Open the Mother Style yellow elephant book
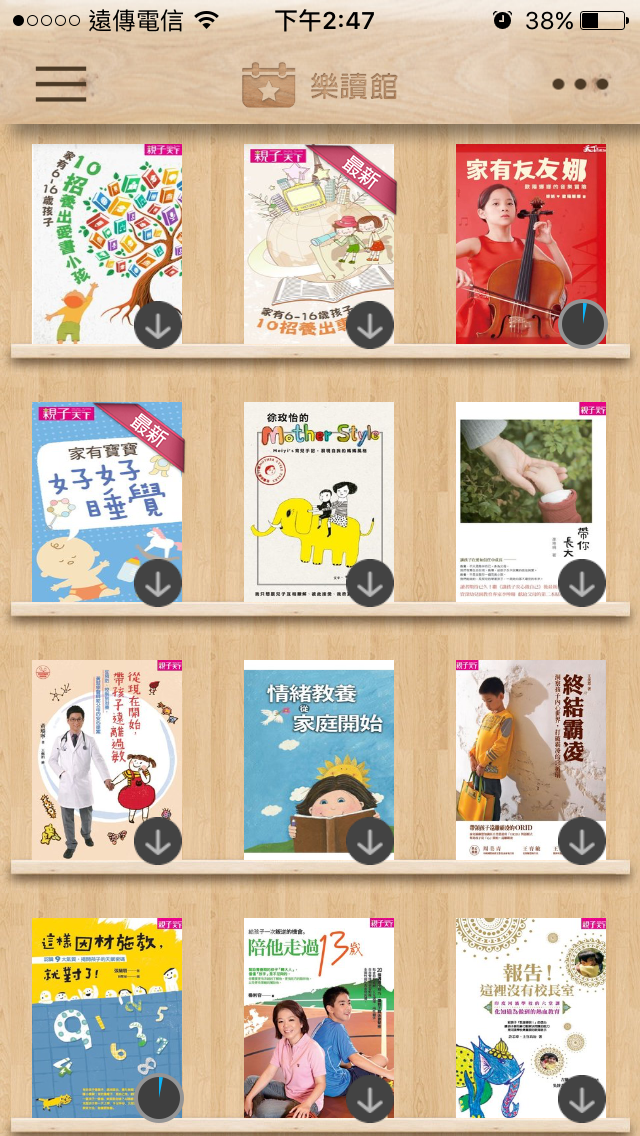 coord(319,501)
